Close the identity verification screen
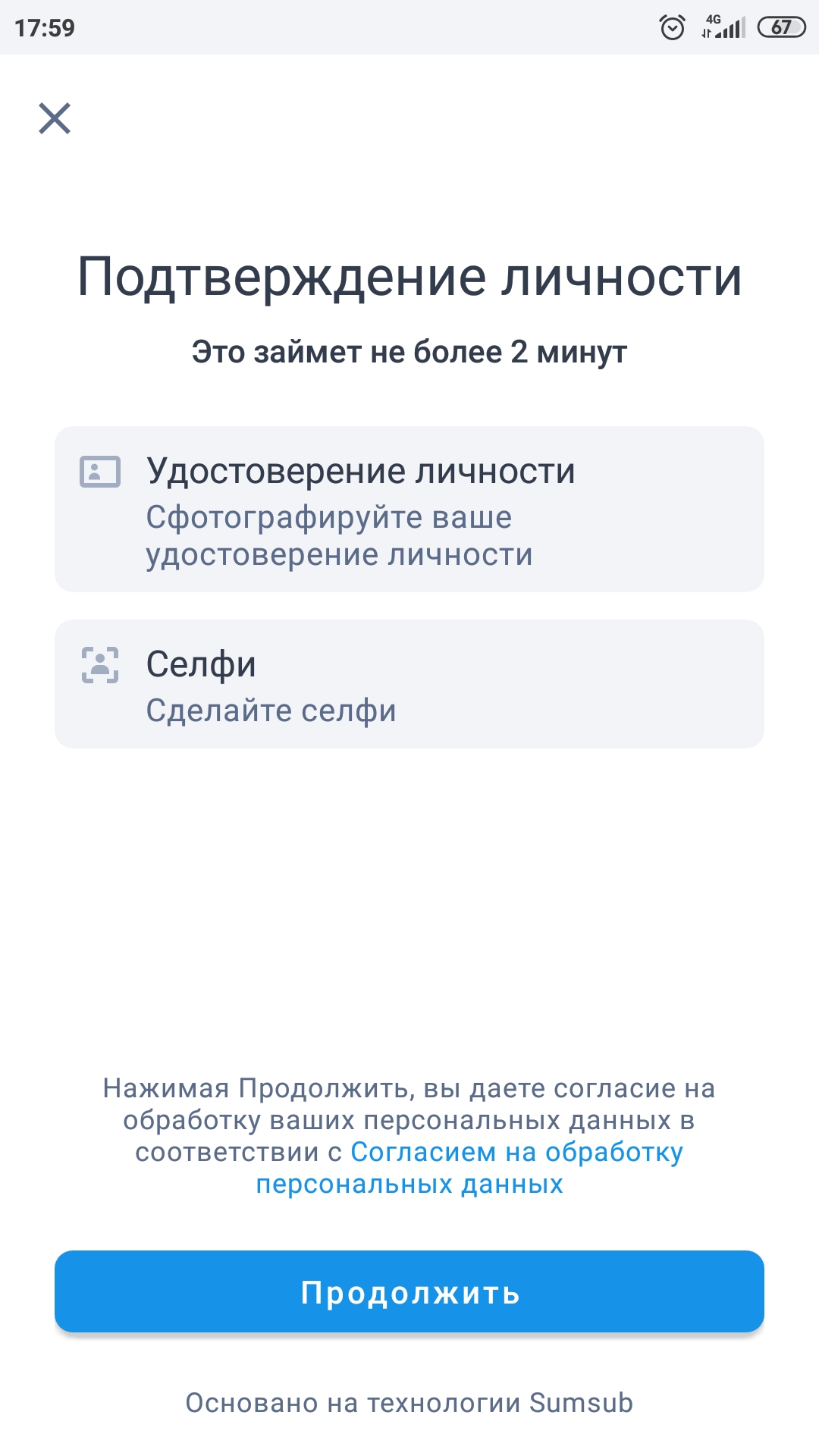This screenshot has width=819, height=1456. tap(55, 118)
